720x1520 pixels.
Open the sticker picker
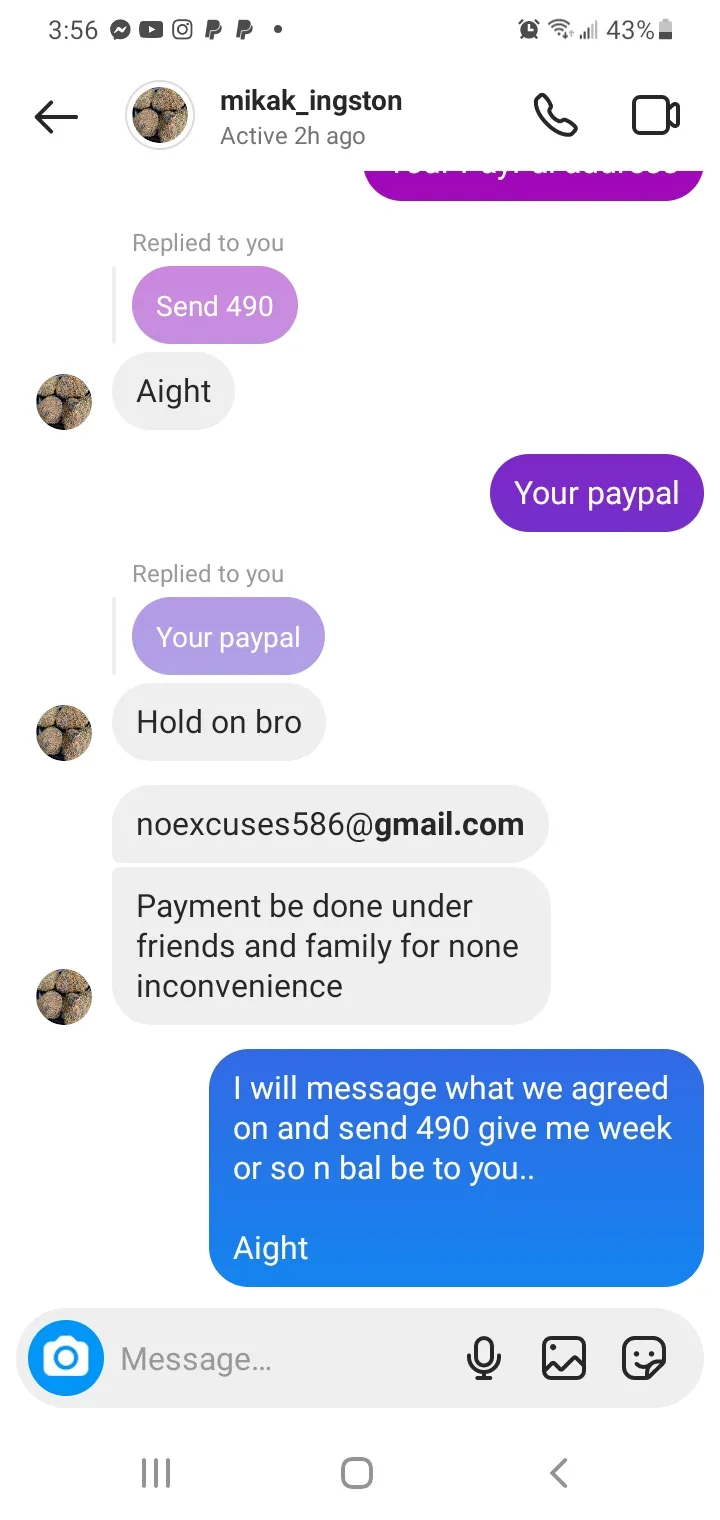pos(643,1358)
